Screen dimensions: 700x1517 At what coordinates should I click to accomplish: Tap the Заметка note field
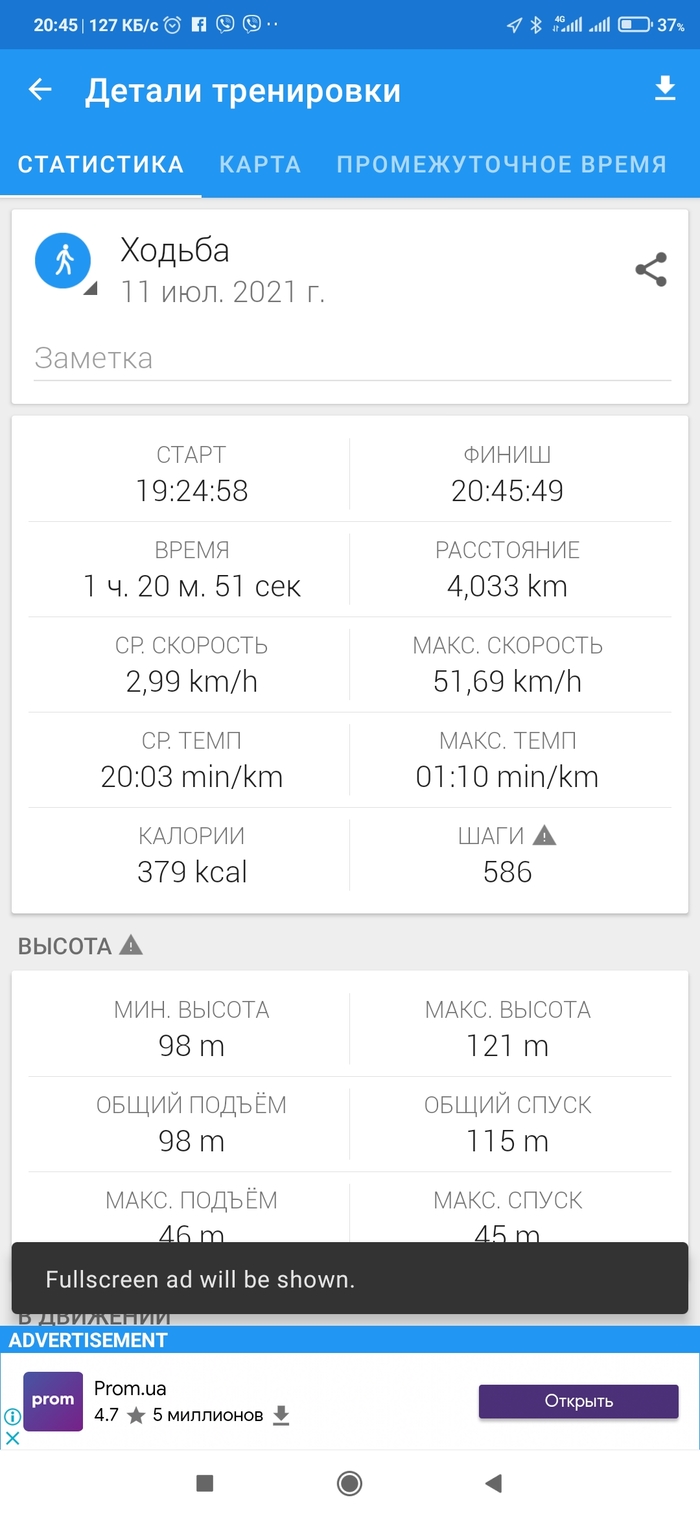pyautogui.click(x=350, y=358)
